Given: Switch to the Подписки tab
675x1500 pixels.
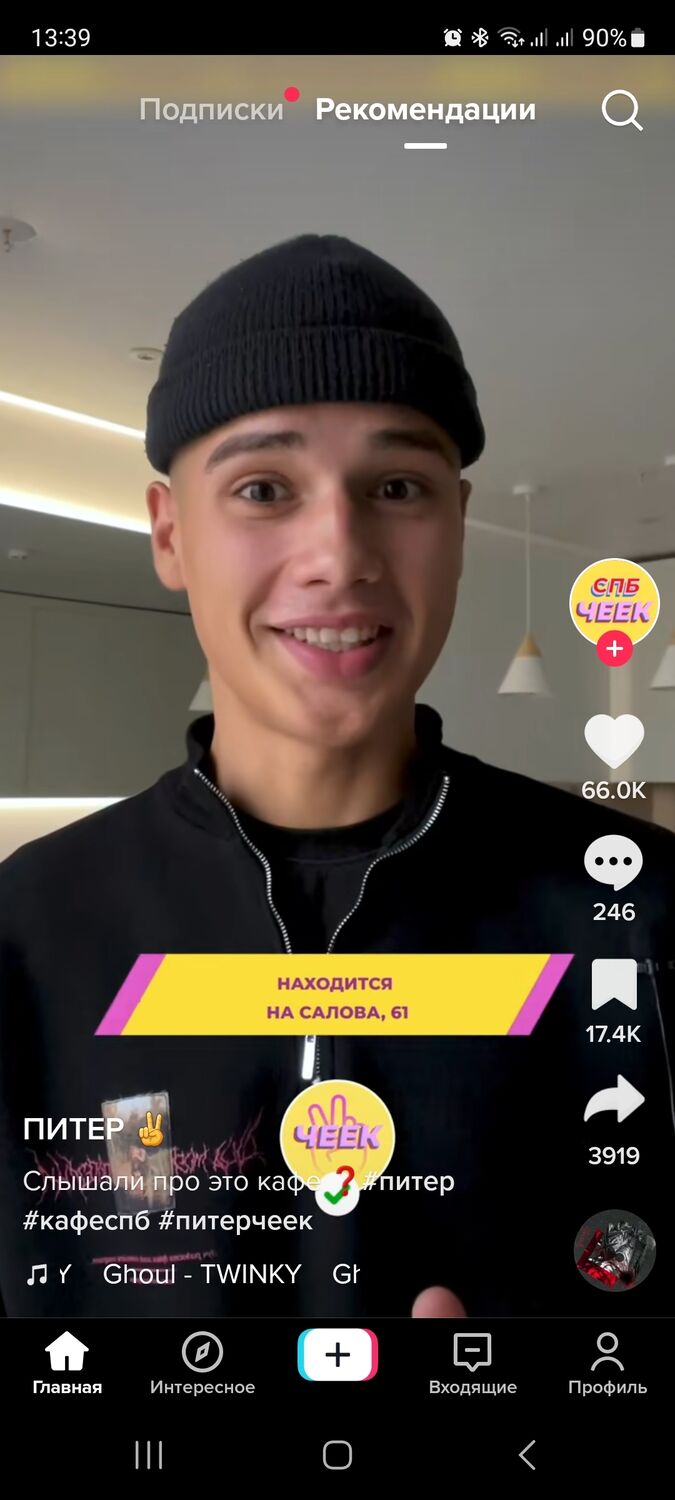Looking at the screenshot, I should 212,110.
